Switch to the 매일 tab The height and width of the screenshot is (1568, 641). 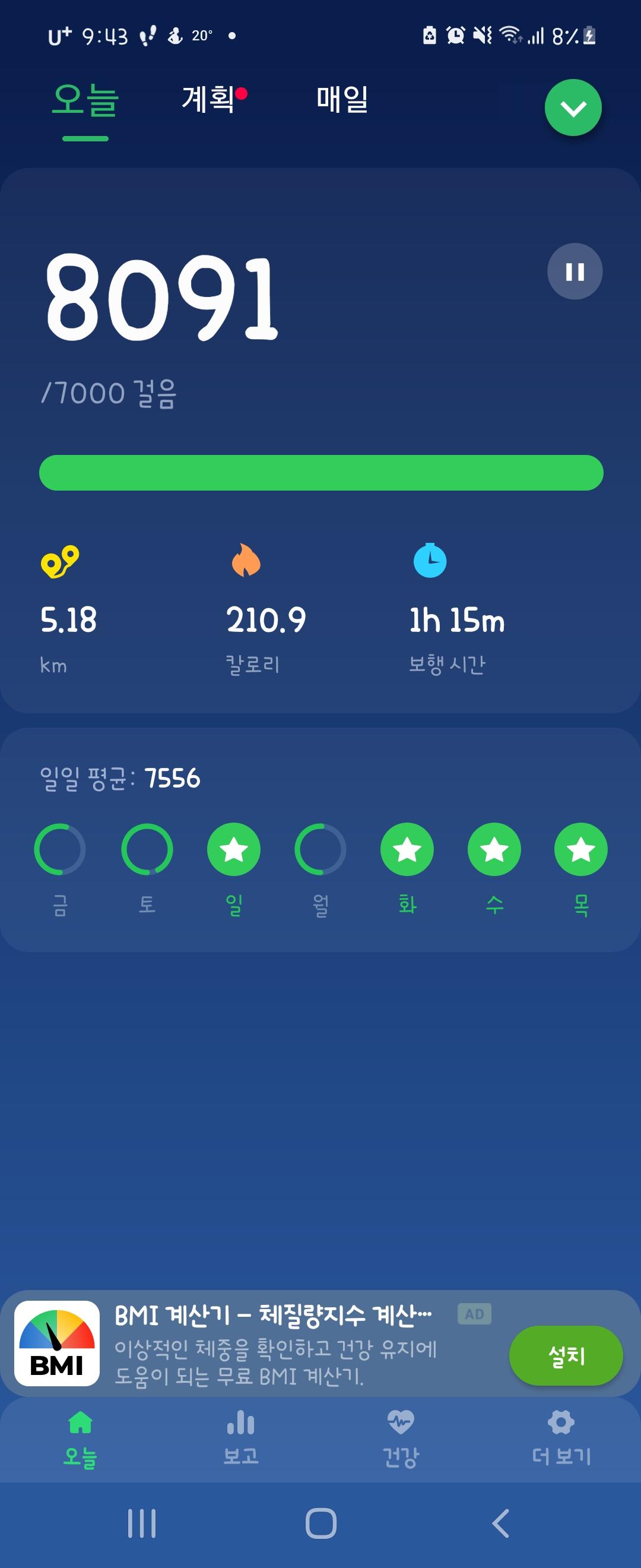tap(342, 99)
